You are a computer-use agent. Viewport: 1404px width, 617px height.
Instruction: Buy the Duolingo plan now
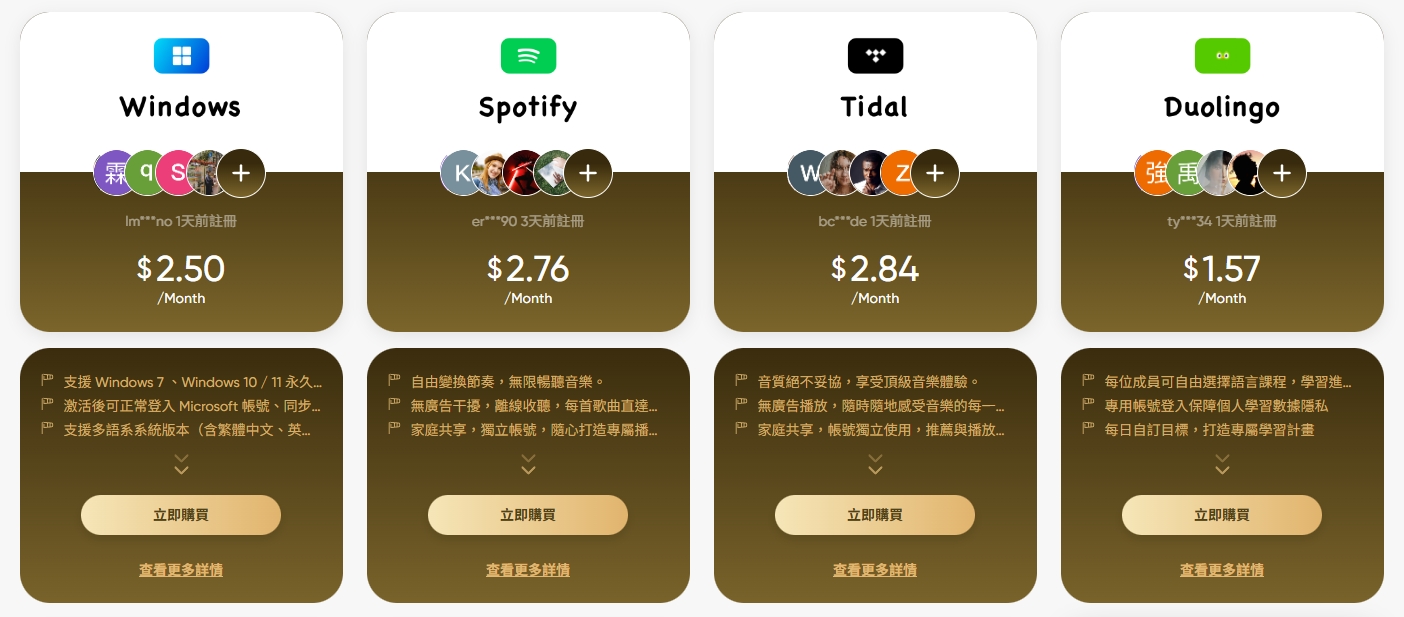1222,515
